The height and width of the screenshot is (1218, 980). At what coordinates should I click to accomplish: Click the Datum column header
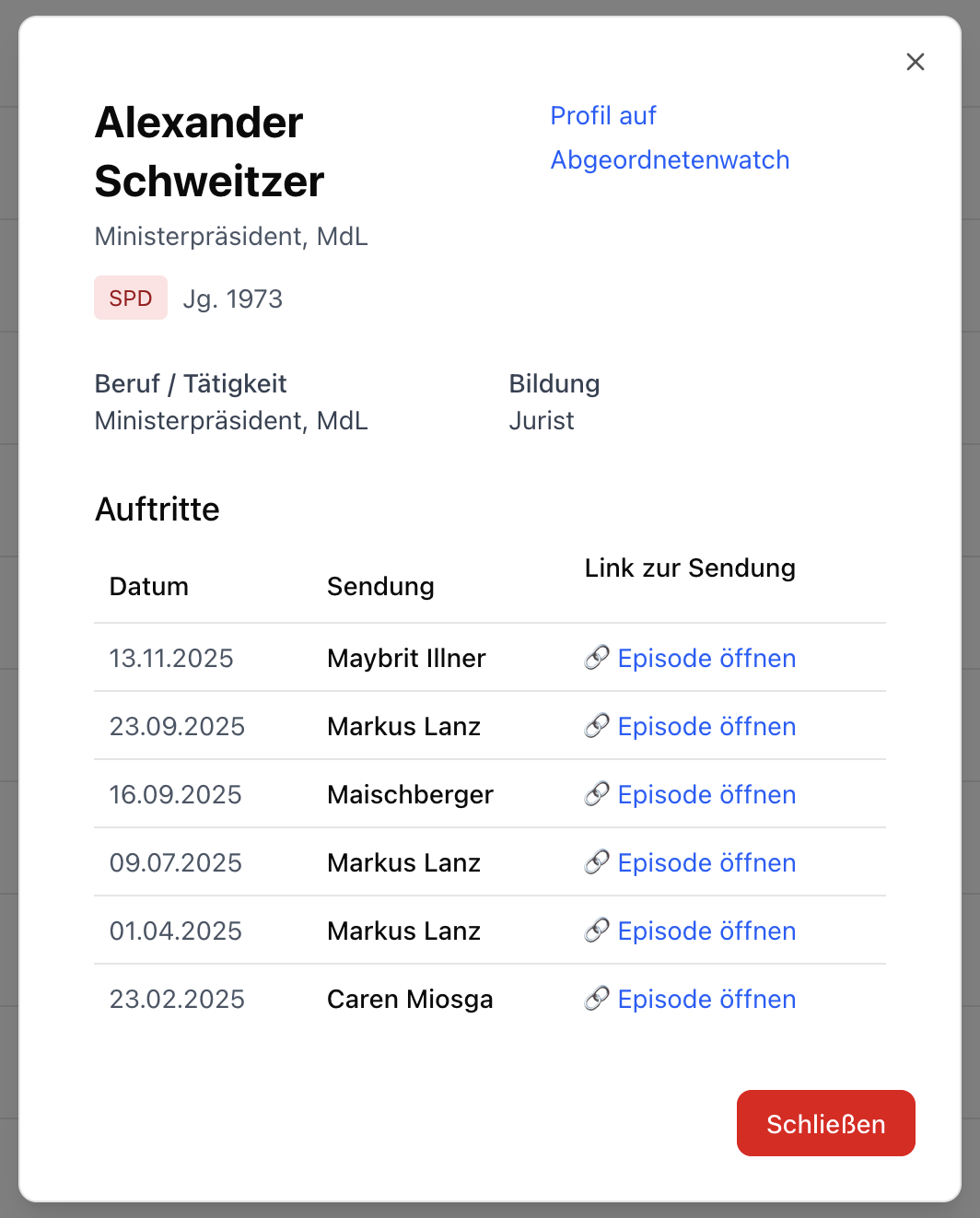tap(148, 586)
